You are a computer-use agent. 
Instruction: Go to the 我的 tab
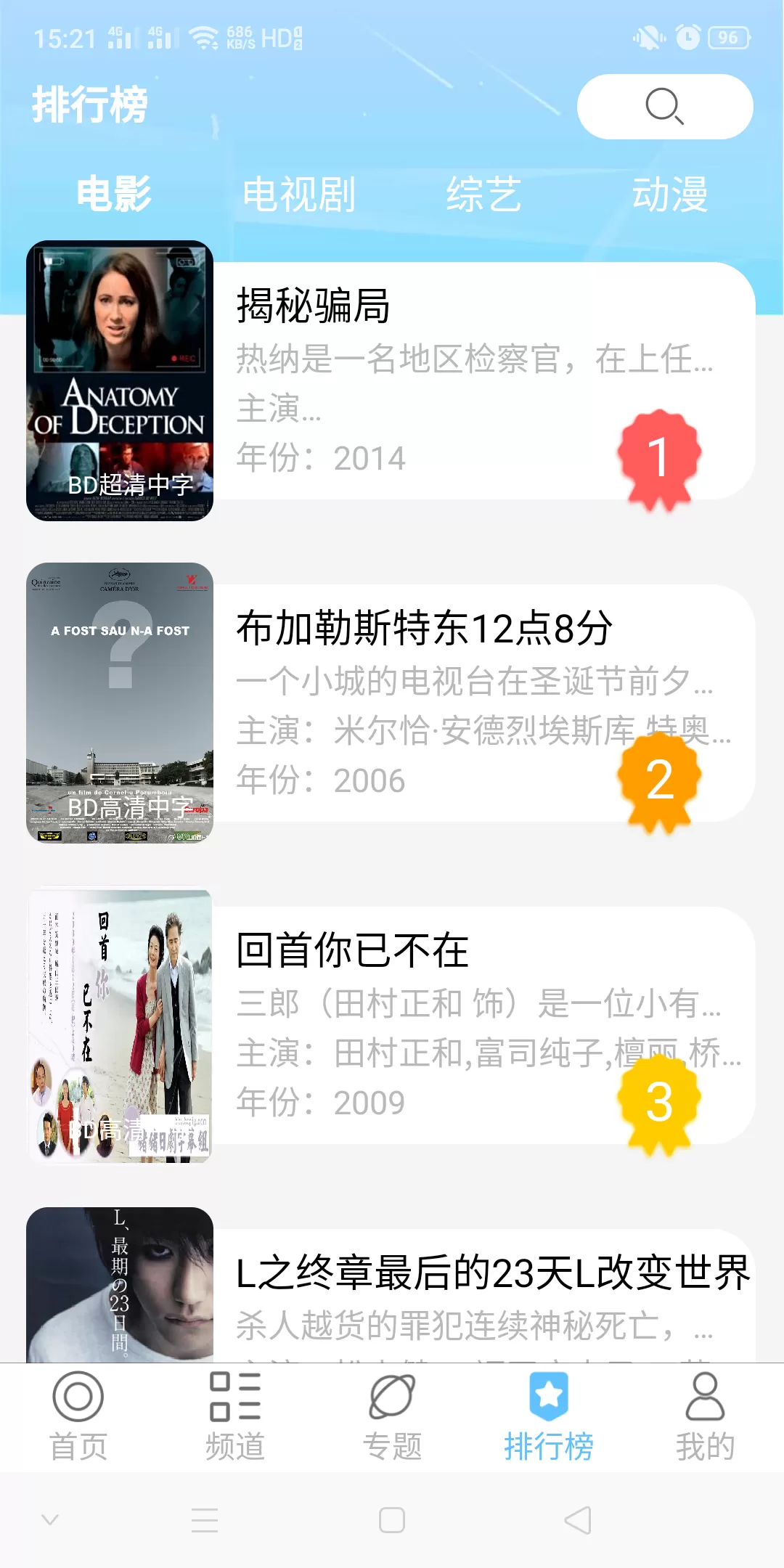[706, 1416]
